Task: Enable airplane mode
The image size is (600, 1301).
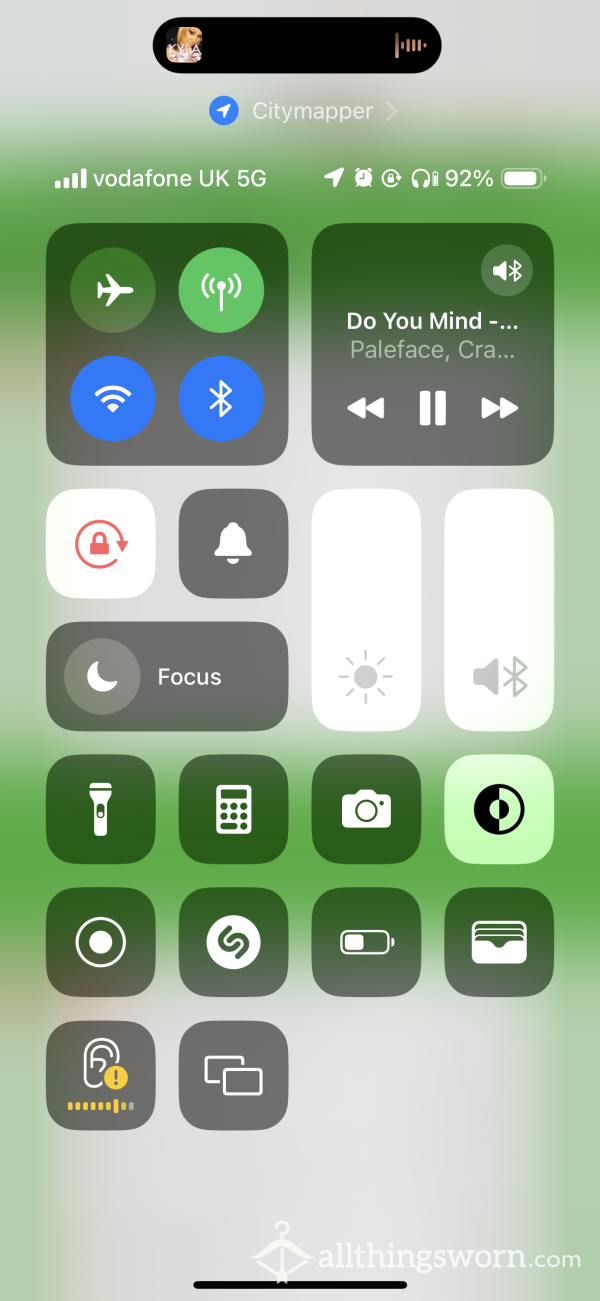Action: point(113,290)
